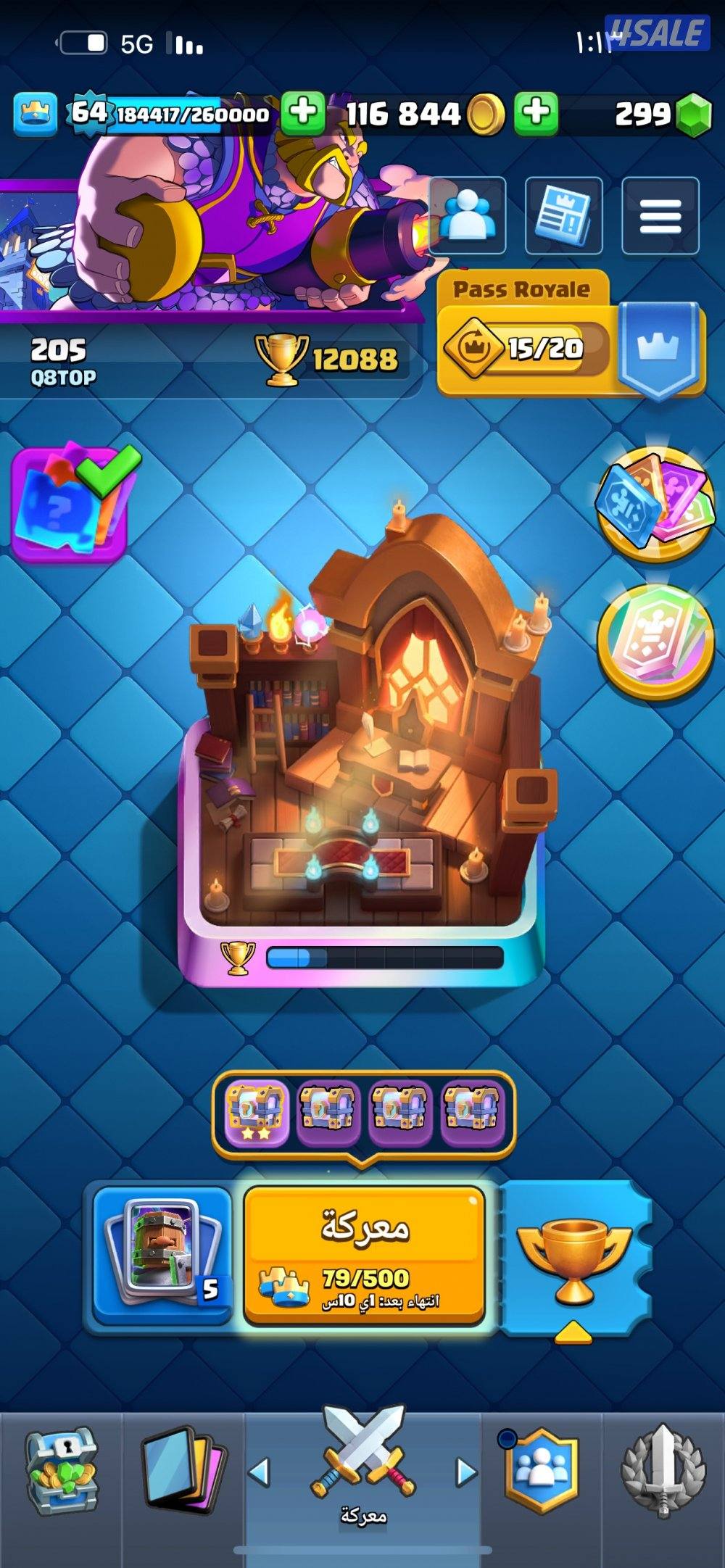Viewport: 725px width, 1568px height.
Task: Open the hamburger options menu
Action: click(660, 215)
